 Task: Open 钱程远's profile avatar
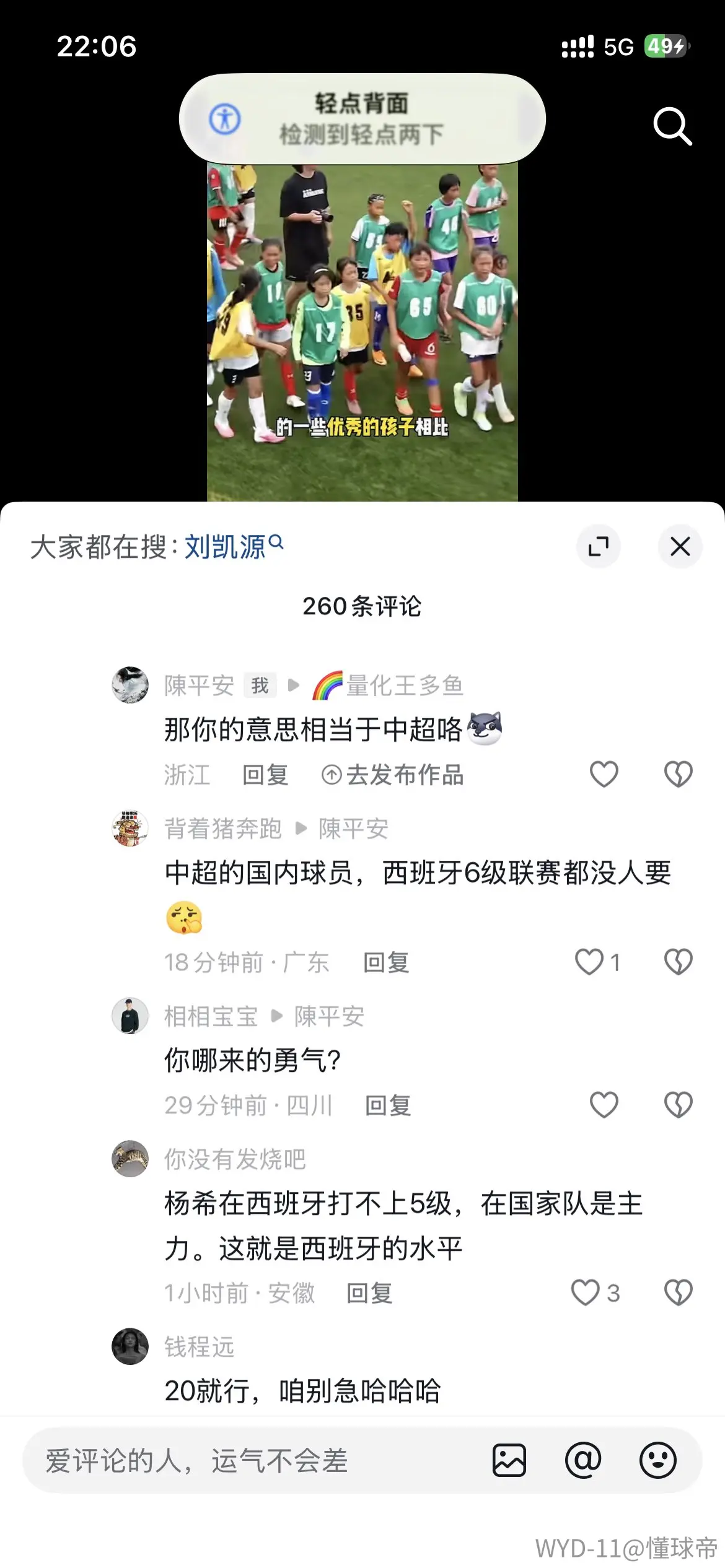pyautogui.click(x=130, y=1346)
